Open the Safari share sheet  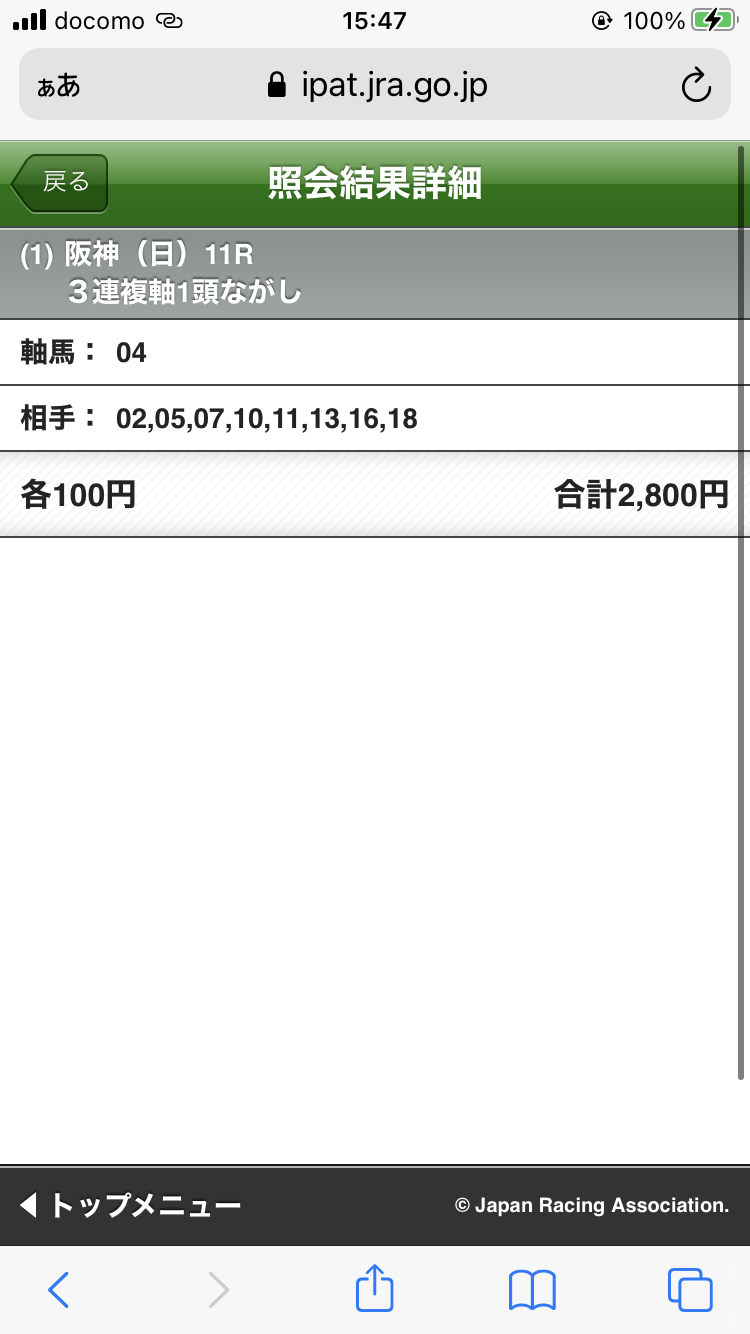point(375,1288)
